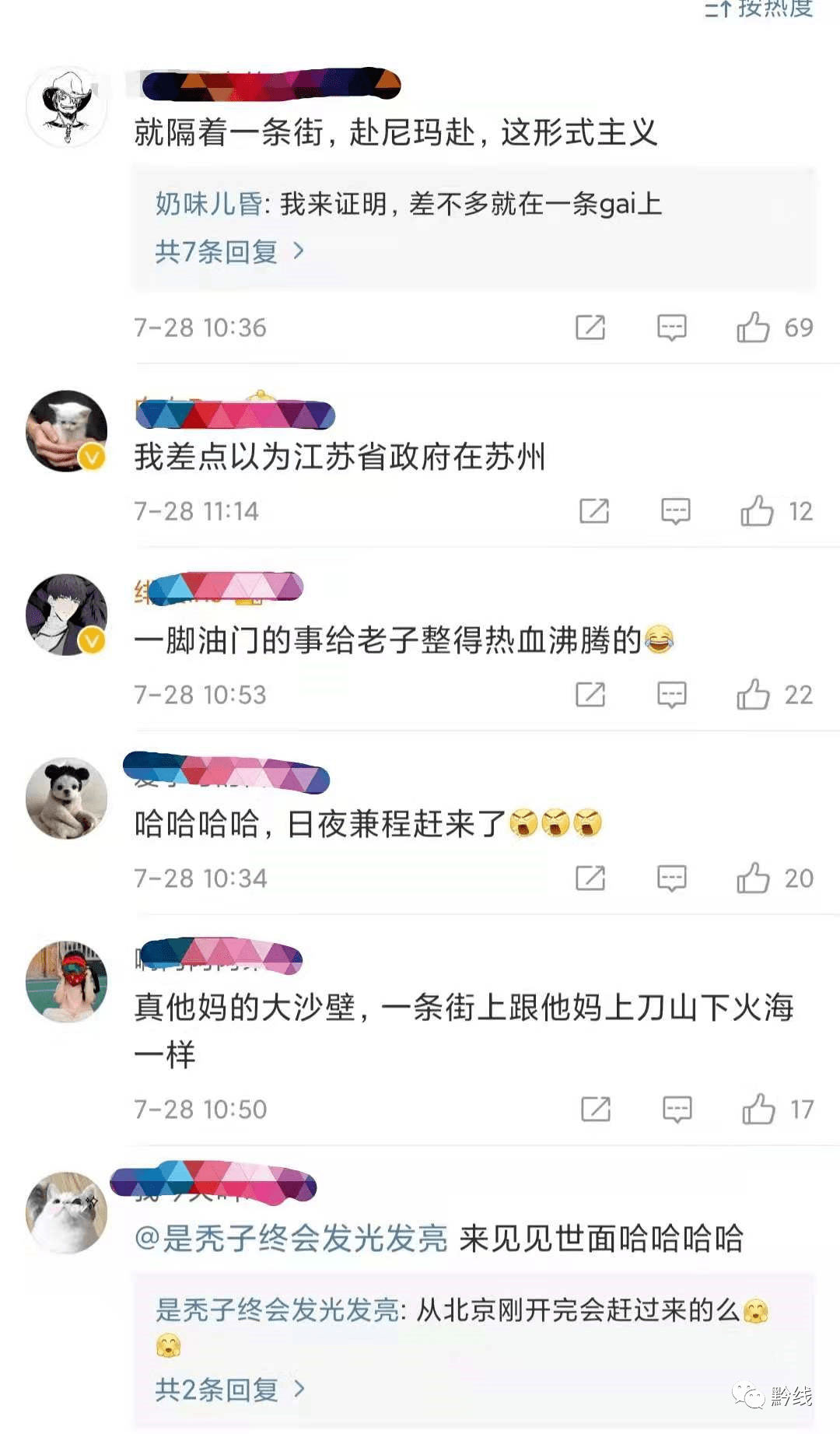Screen dimensions: 840x1434
Task: Expand 共2条回复 replies
Action: pos(229,1389)
